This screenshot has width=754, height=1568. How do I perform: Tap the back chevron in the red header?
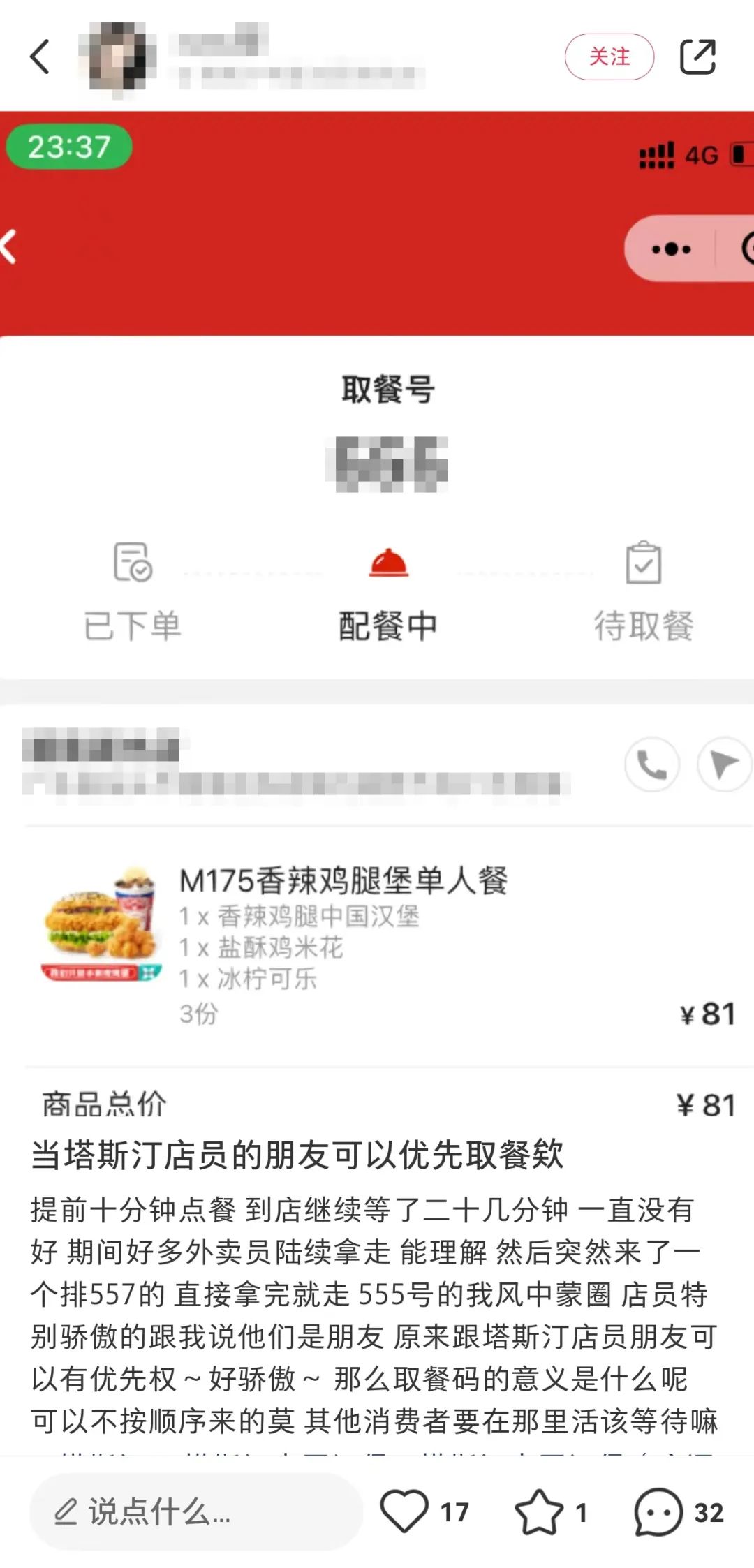pos(7,248)
